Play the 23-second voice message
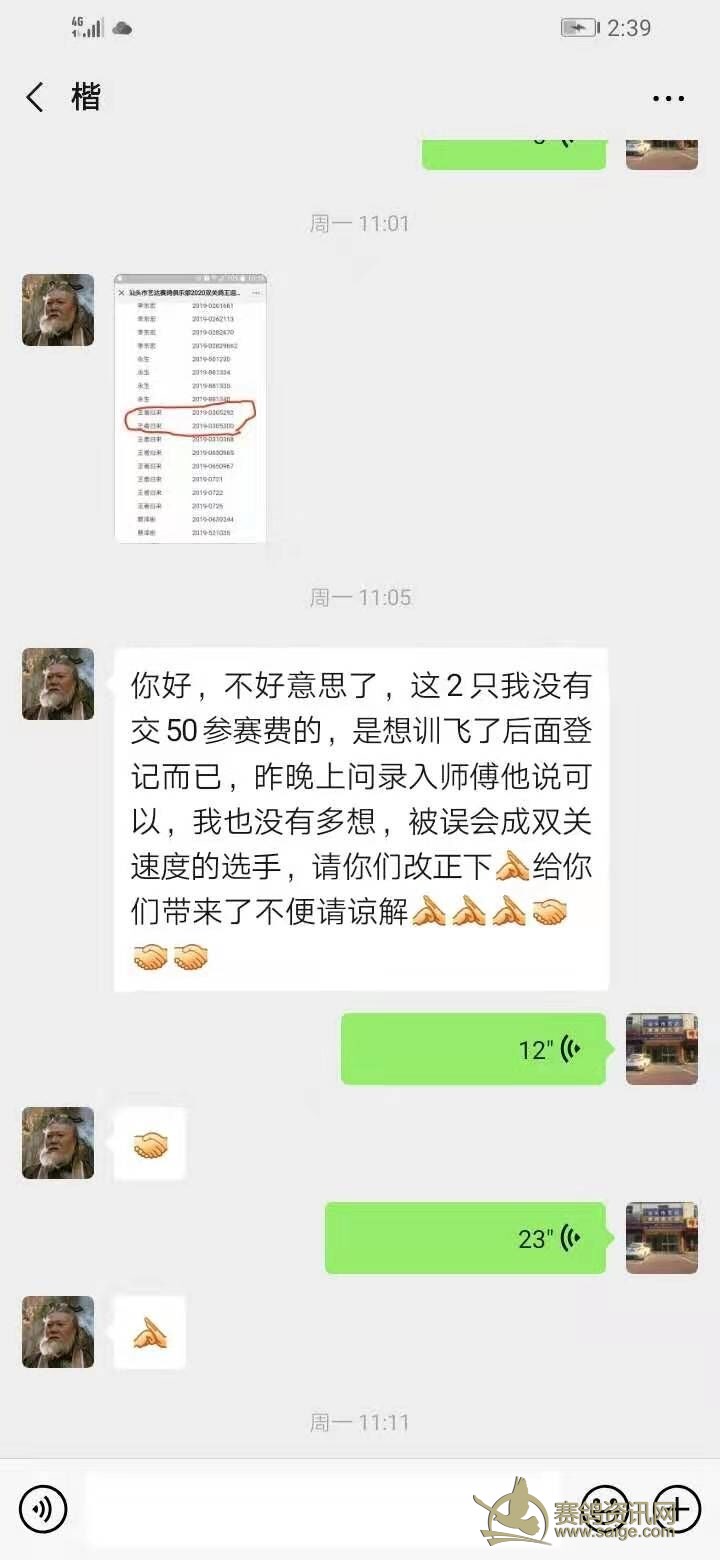The height and width of the screenshot is (1560, 720). (x=465, y=1238)
